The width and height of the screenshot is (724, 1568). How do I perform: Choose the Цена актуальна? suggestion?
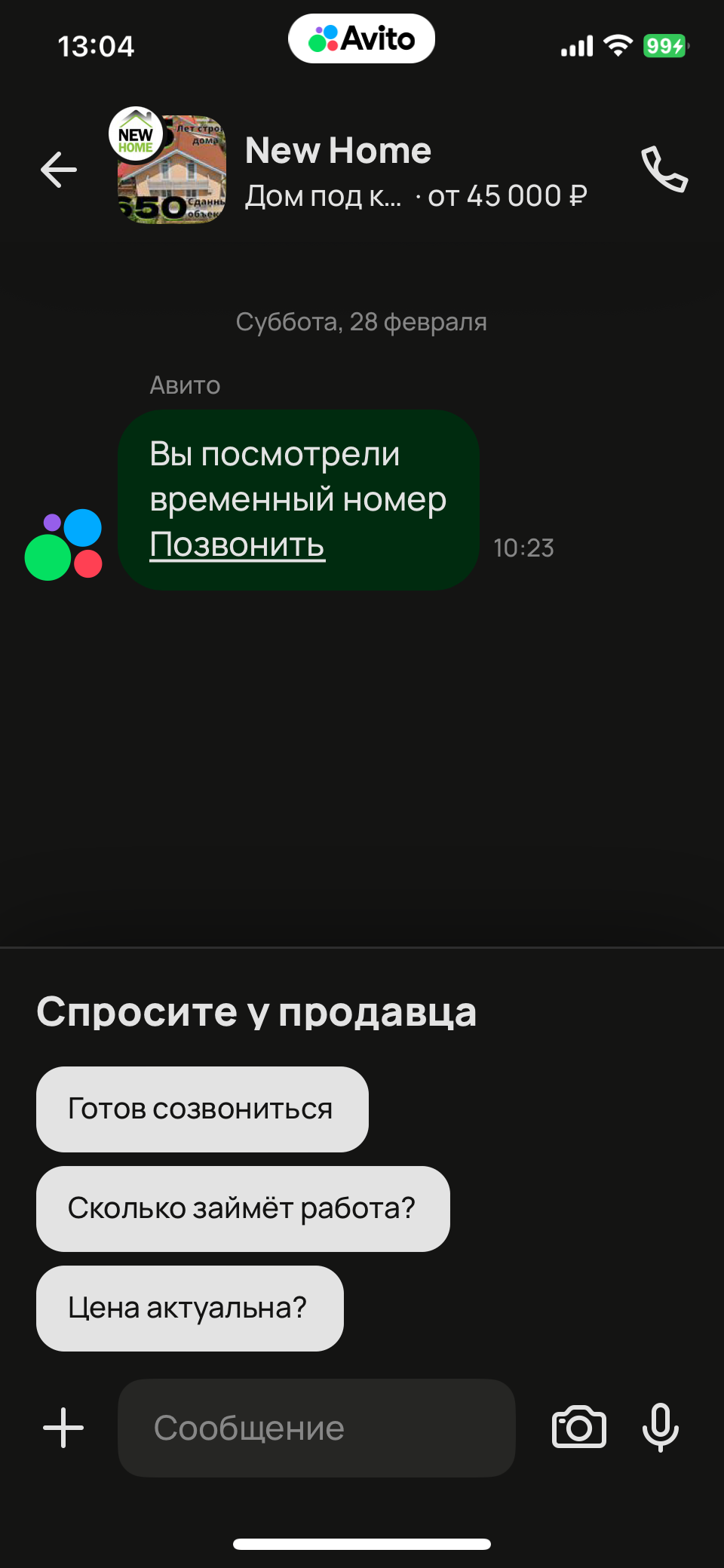point(189,1308)
